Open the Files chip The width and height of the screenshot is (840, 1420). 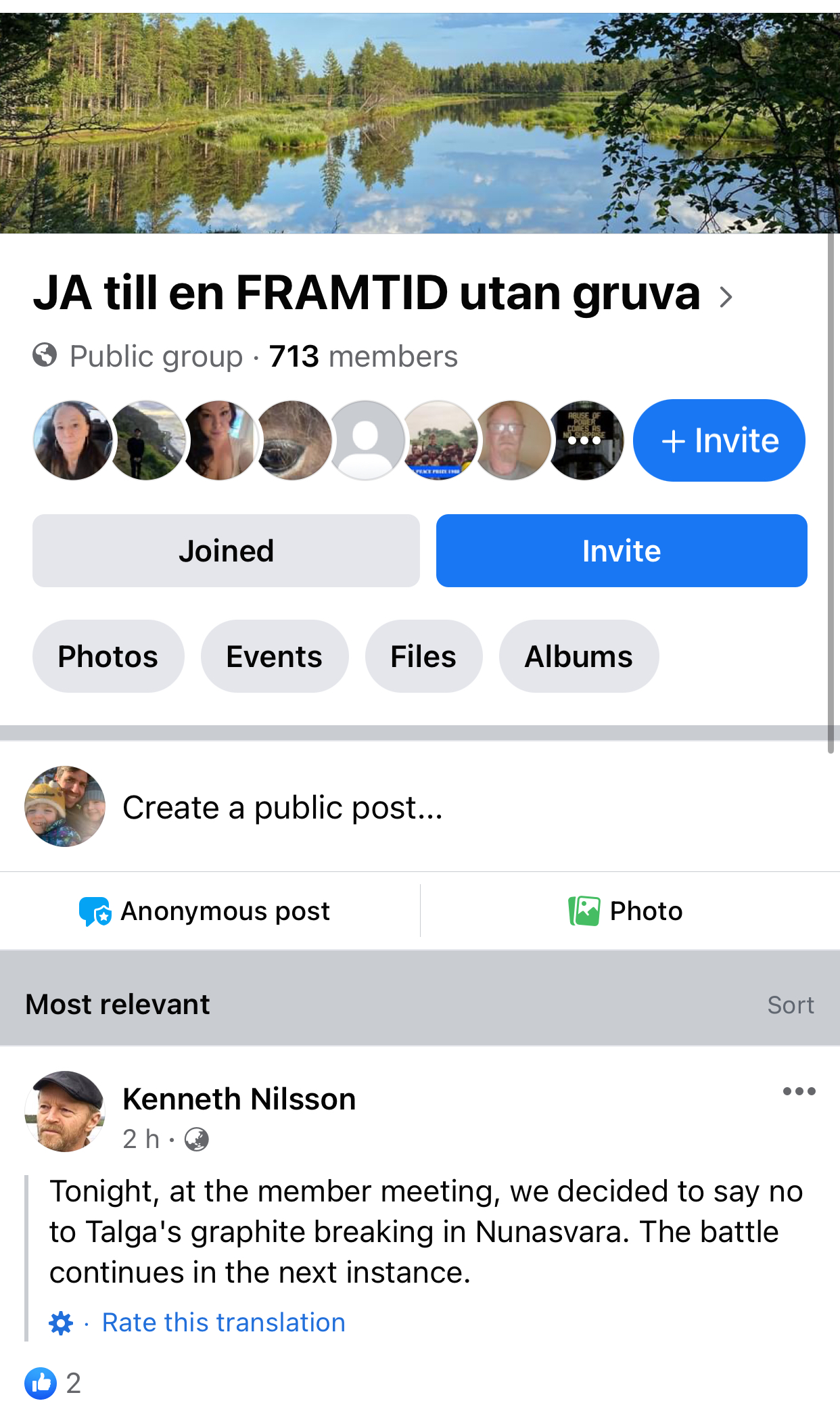424,656
